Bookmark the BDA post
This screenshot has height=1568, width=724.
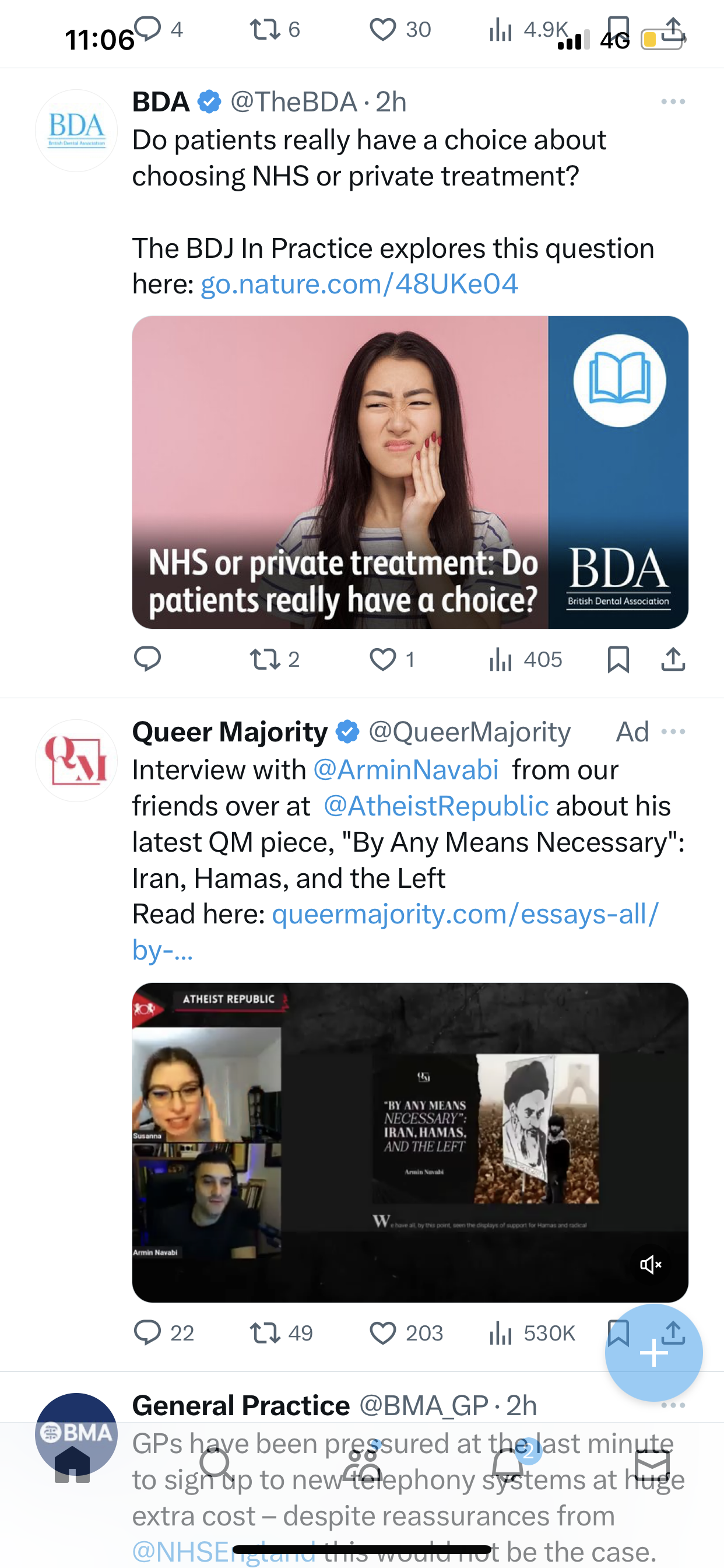[x=618, y=659]
